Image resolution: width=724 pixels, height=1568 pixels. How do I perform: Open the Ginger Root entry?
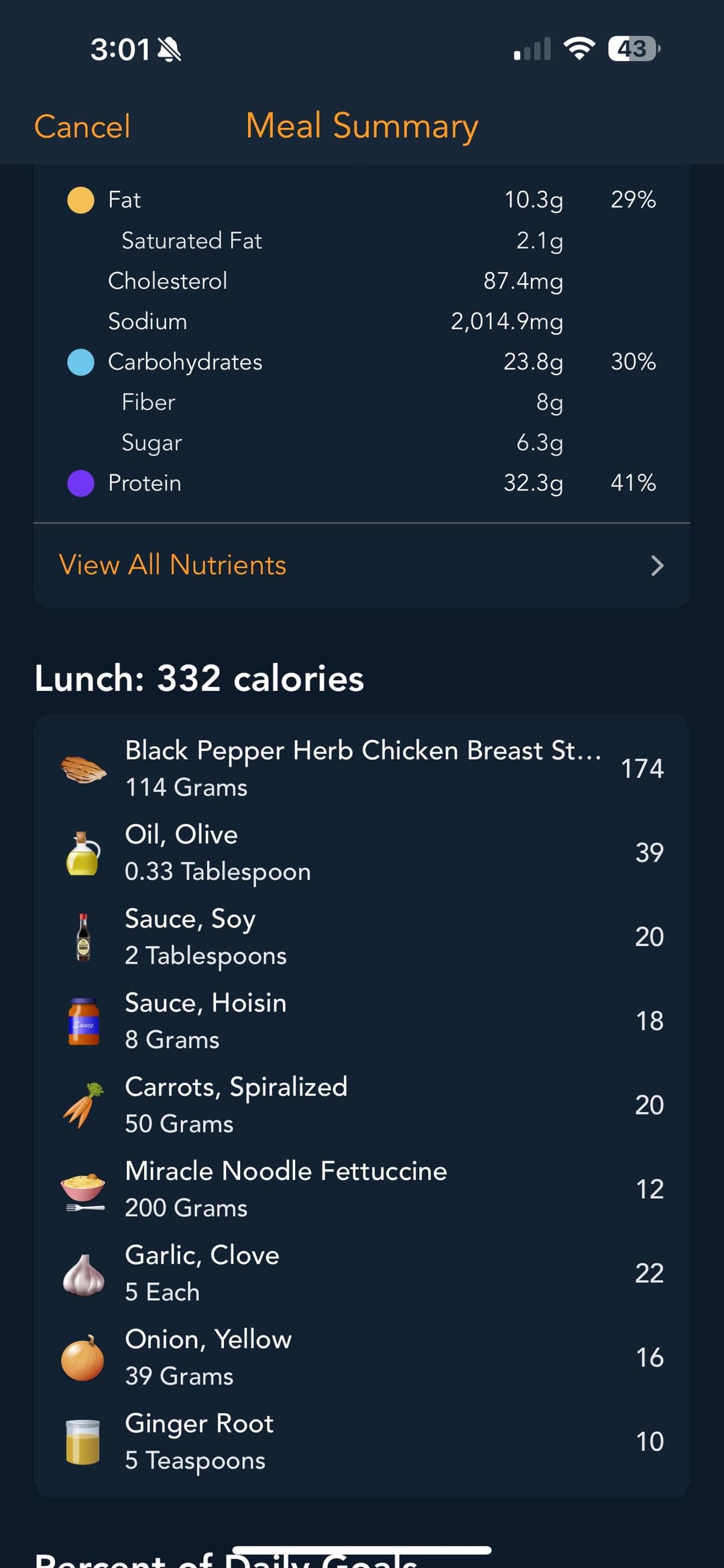[x=361, y=1441]
